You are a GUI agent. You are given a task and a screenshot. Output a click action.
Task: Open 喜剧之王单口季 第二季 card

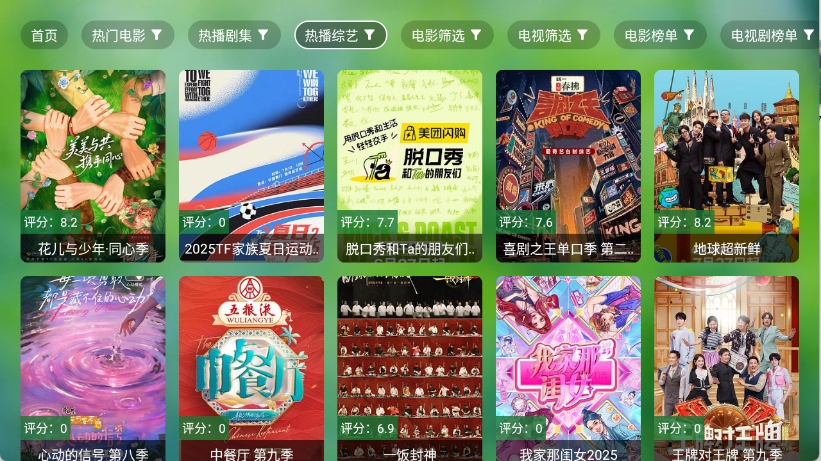click(x=568, y=165)
